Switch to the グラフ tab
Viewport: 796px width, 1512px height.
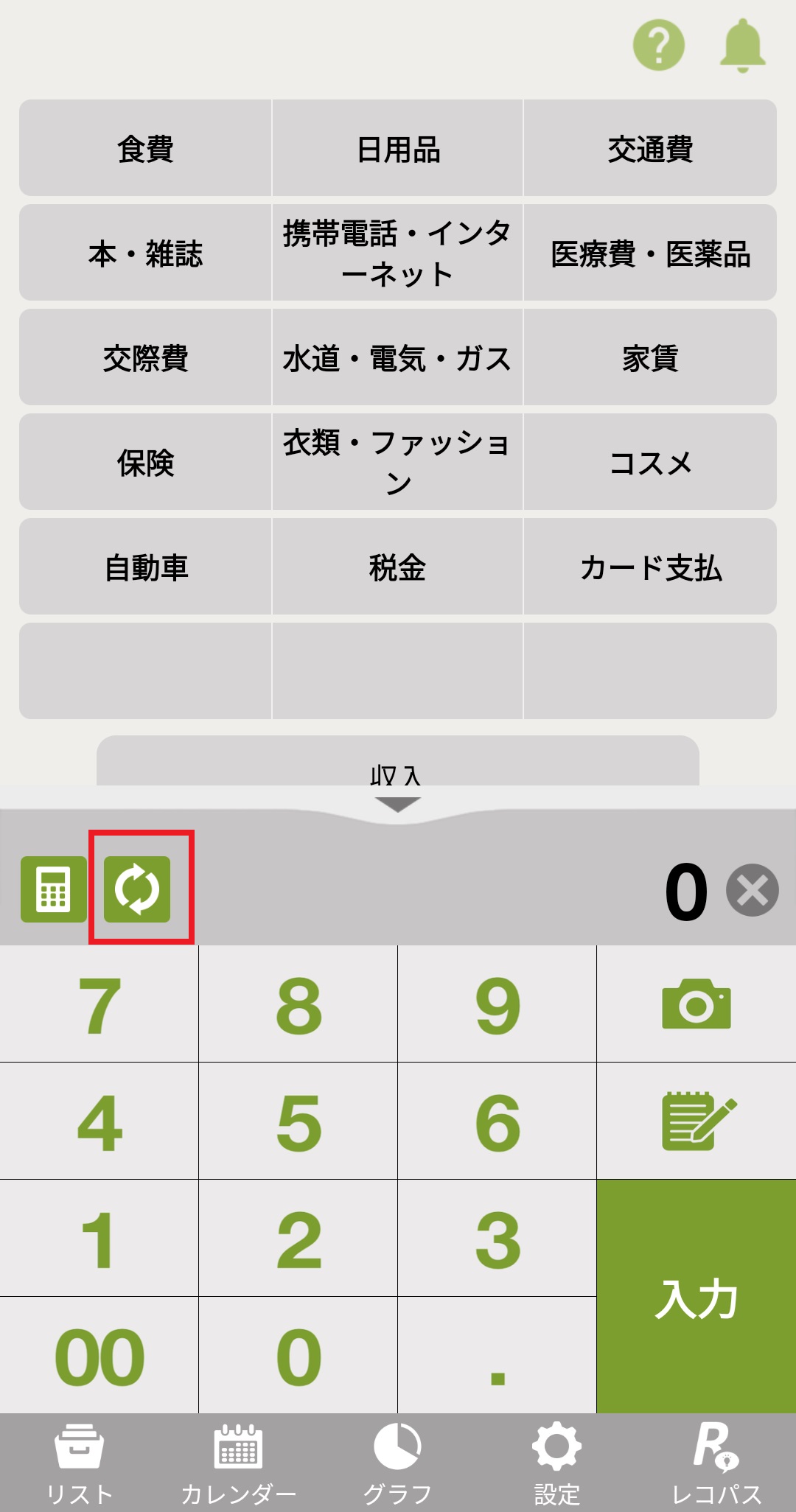coord(397,1463)
